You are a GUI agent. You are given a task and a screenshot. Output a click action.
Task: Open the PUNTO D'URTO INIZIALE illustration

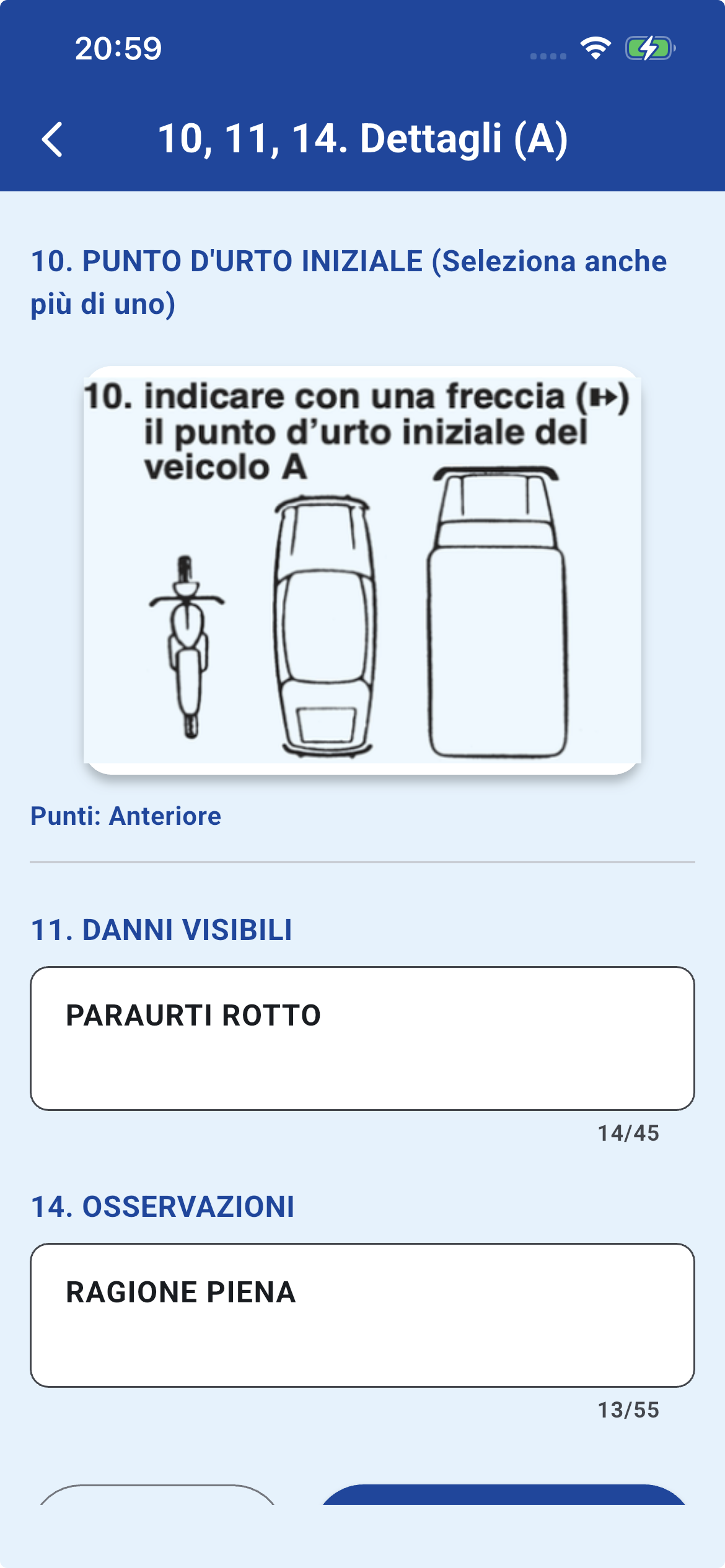pyautogui.click(x=362, y=570)
